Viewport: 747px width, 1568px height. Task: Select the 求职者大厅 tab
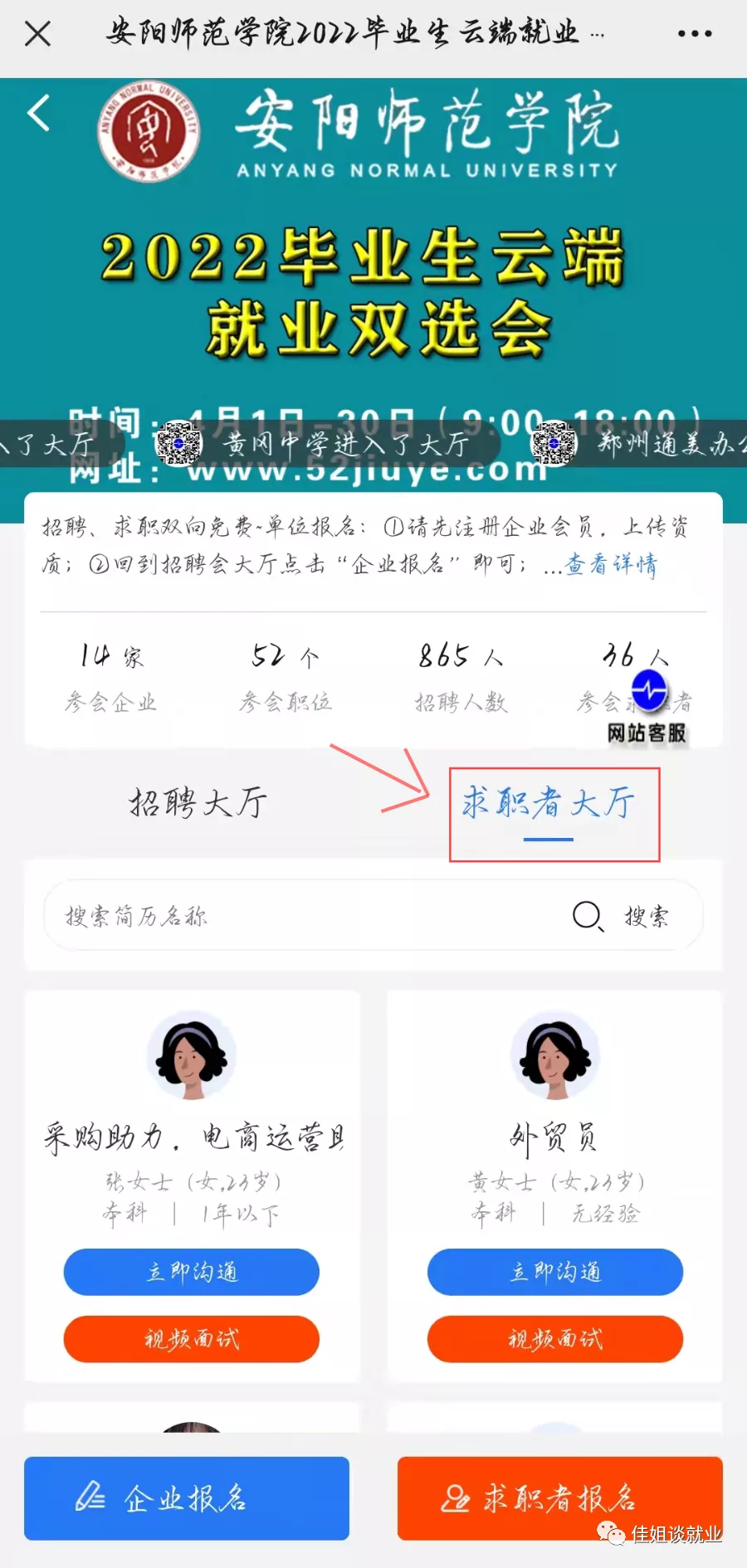pyautogui.click(x=549, y=804)
